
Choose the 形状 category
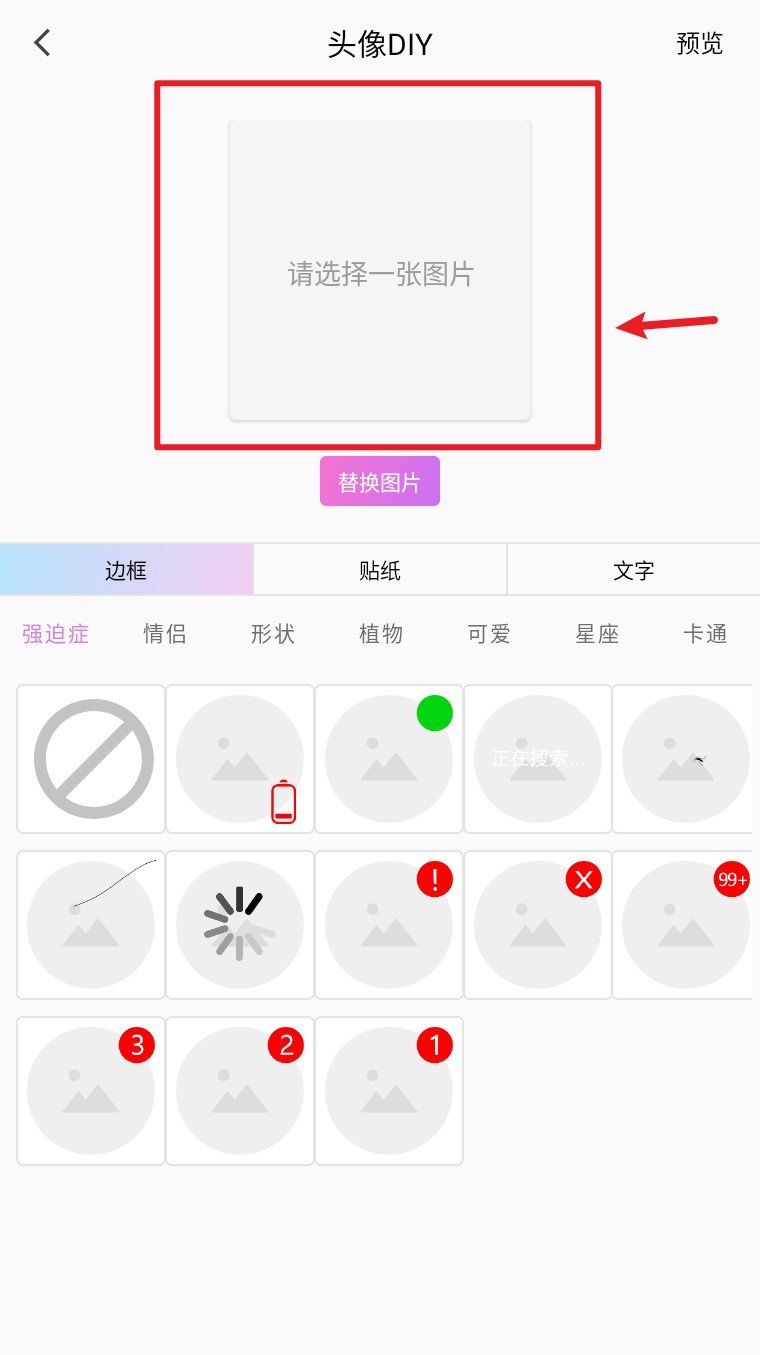pyautogui.click(x=273, y=634)
